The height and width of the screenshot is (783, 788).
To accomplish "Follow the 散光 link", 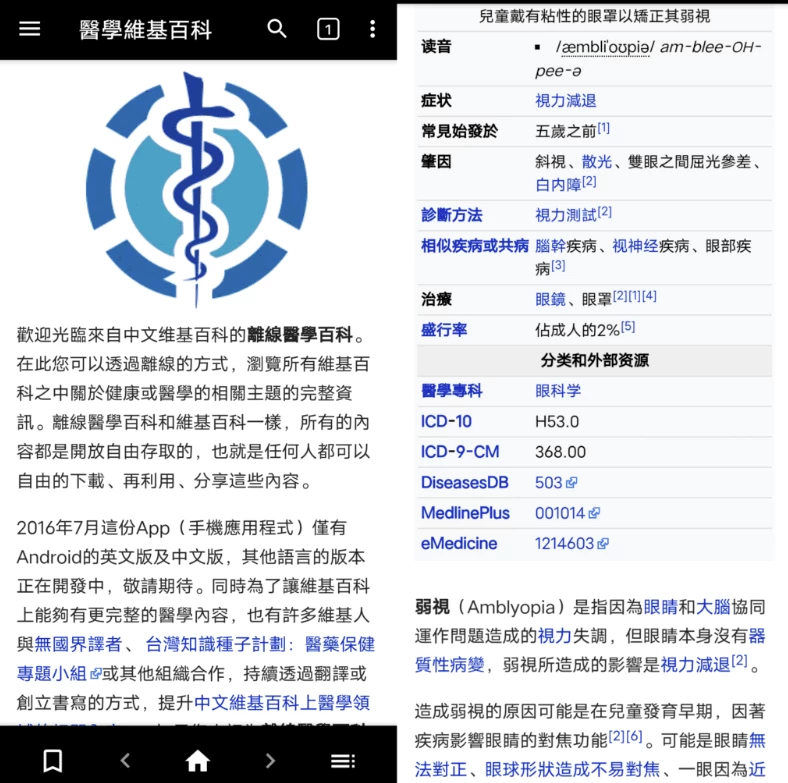I will [597, 161].
